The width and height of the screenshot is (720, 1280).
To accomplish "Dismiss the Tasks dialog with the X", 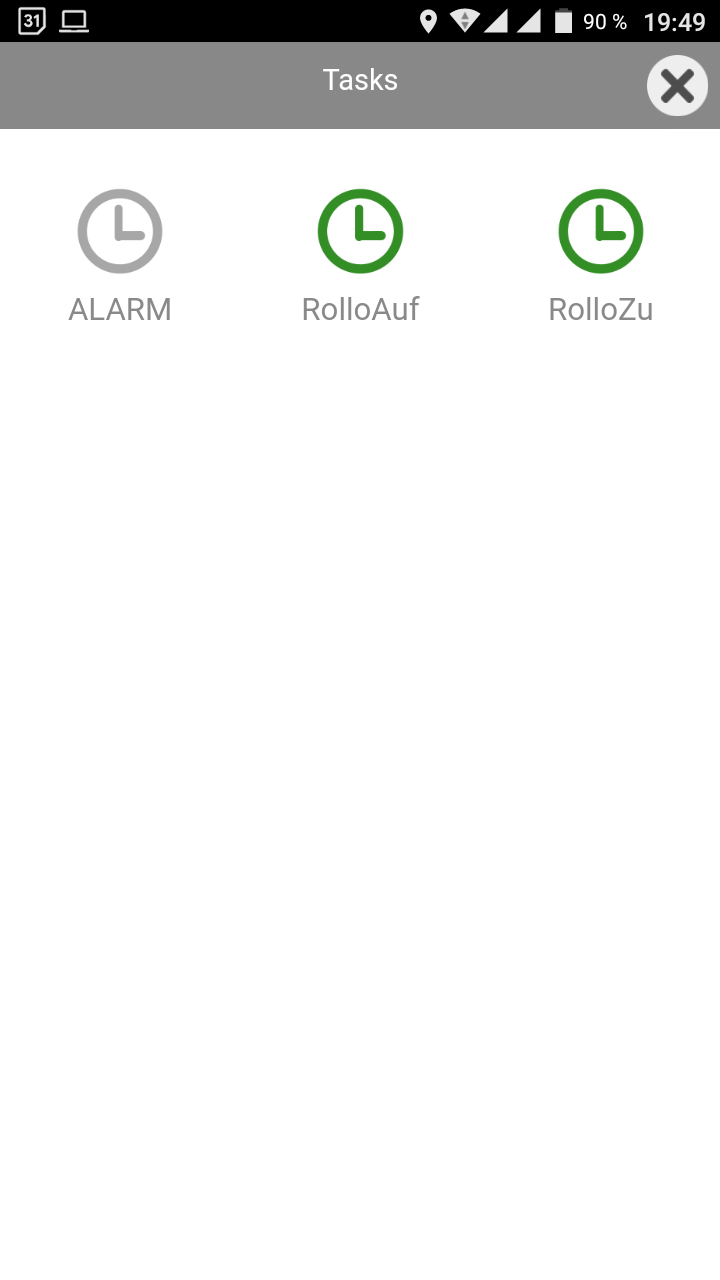I will (x=677, y=86).
